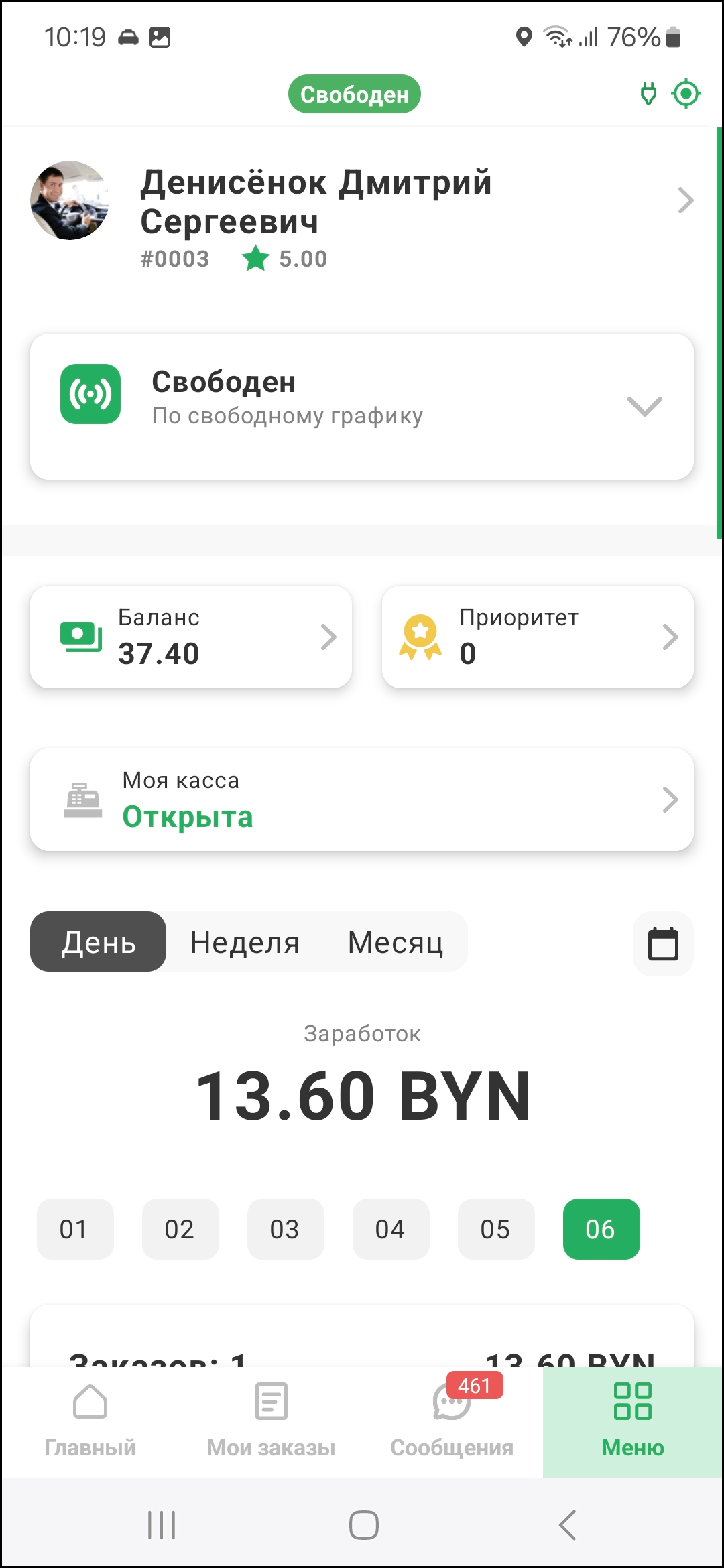Tap the green Свободен status pill
The height and width of the screenshot is (1568, 724).
click(354, 94)
